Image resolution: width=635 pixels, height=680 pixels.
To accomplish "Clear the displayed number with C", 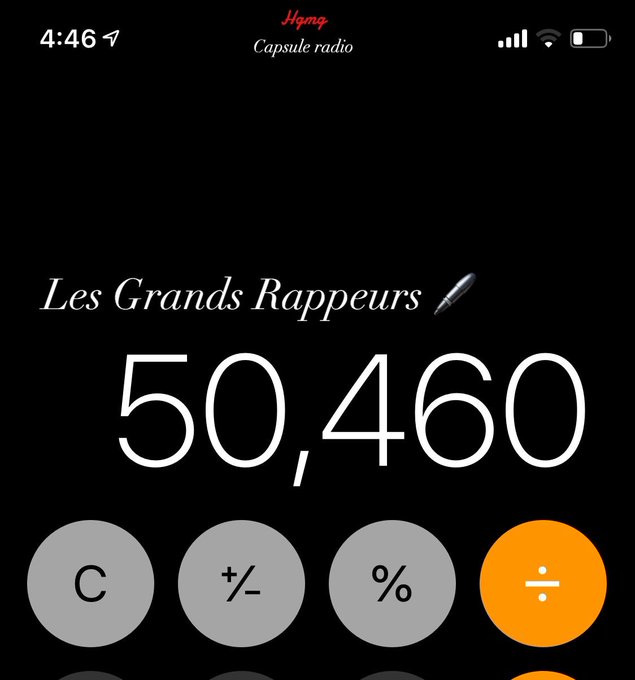I will pyautogui.click(x=91, y=583).
